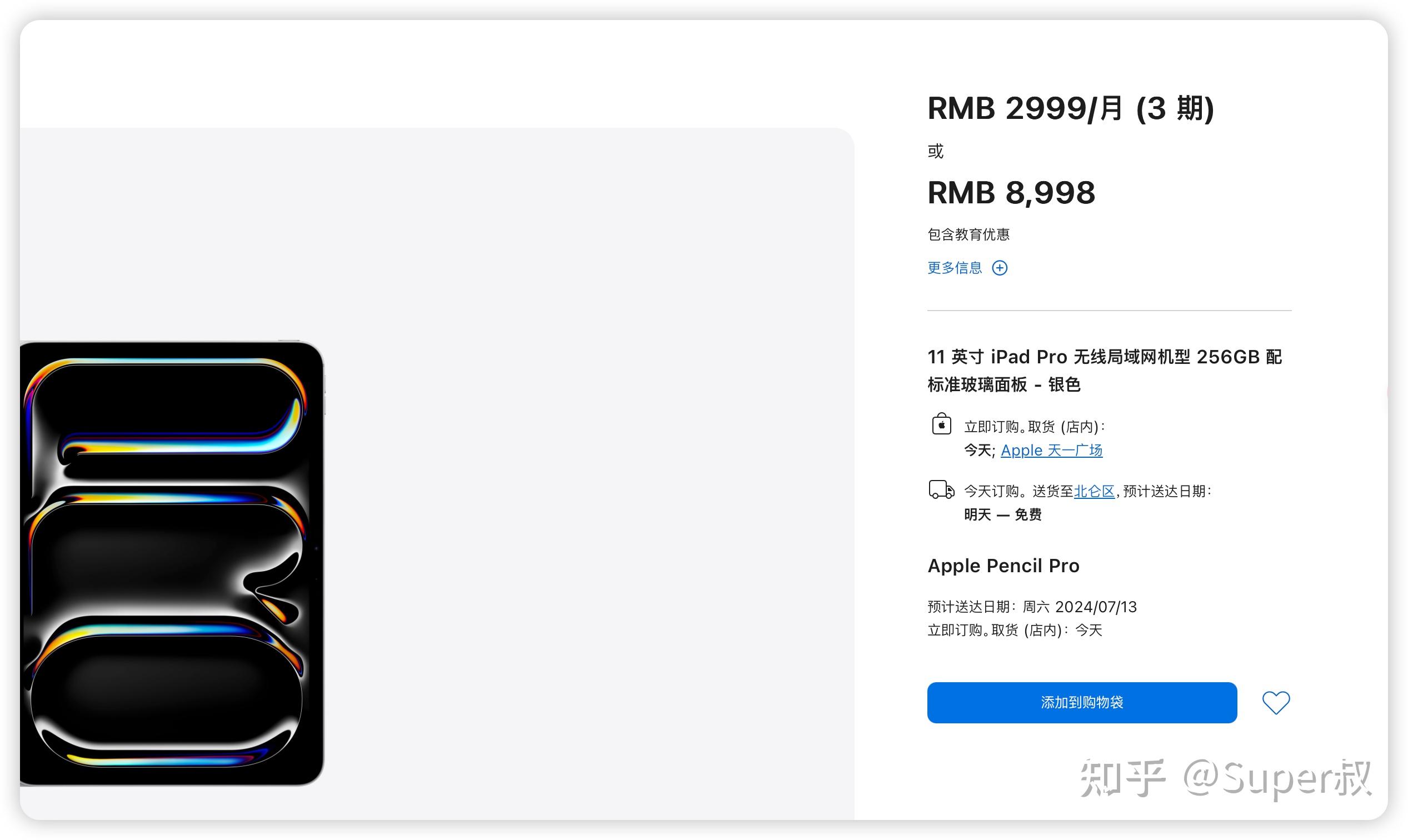1408x840 pixels.
Task: Change delivery area via 北仑区 link
Action: coord(1093,491)
